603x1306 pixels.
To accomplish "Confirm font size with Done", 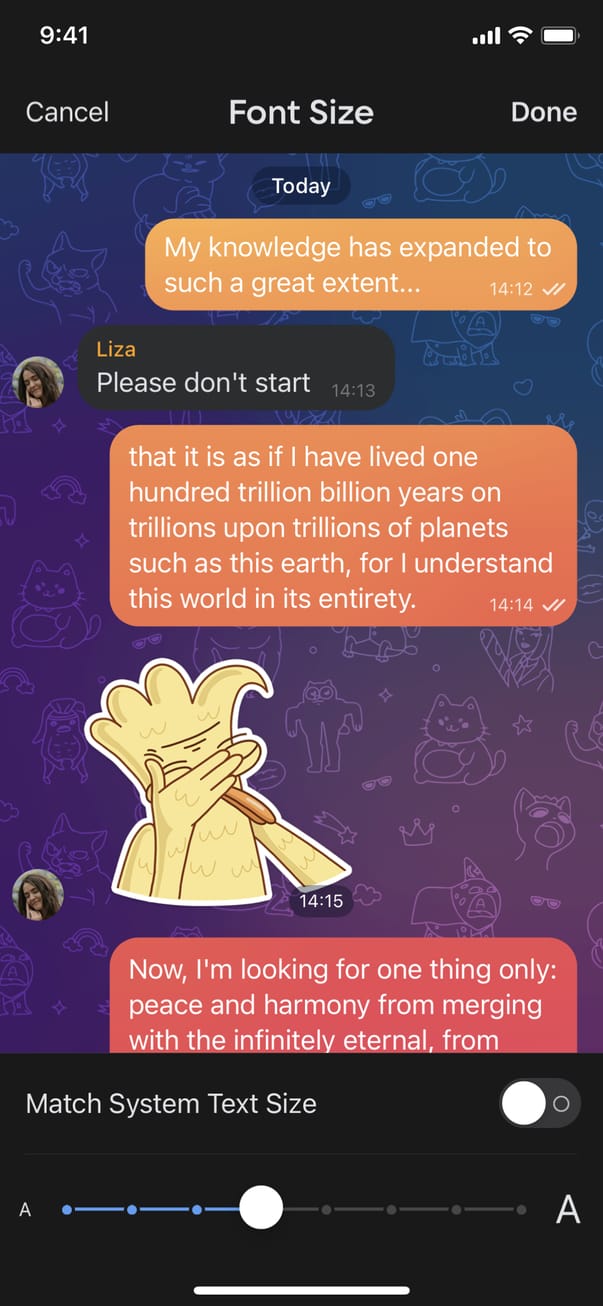I will pyautogui.click(x=543, y=112).
